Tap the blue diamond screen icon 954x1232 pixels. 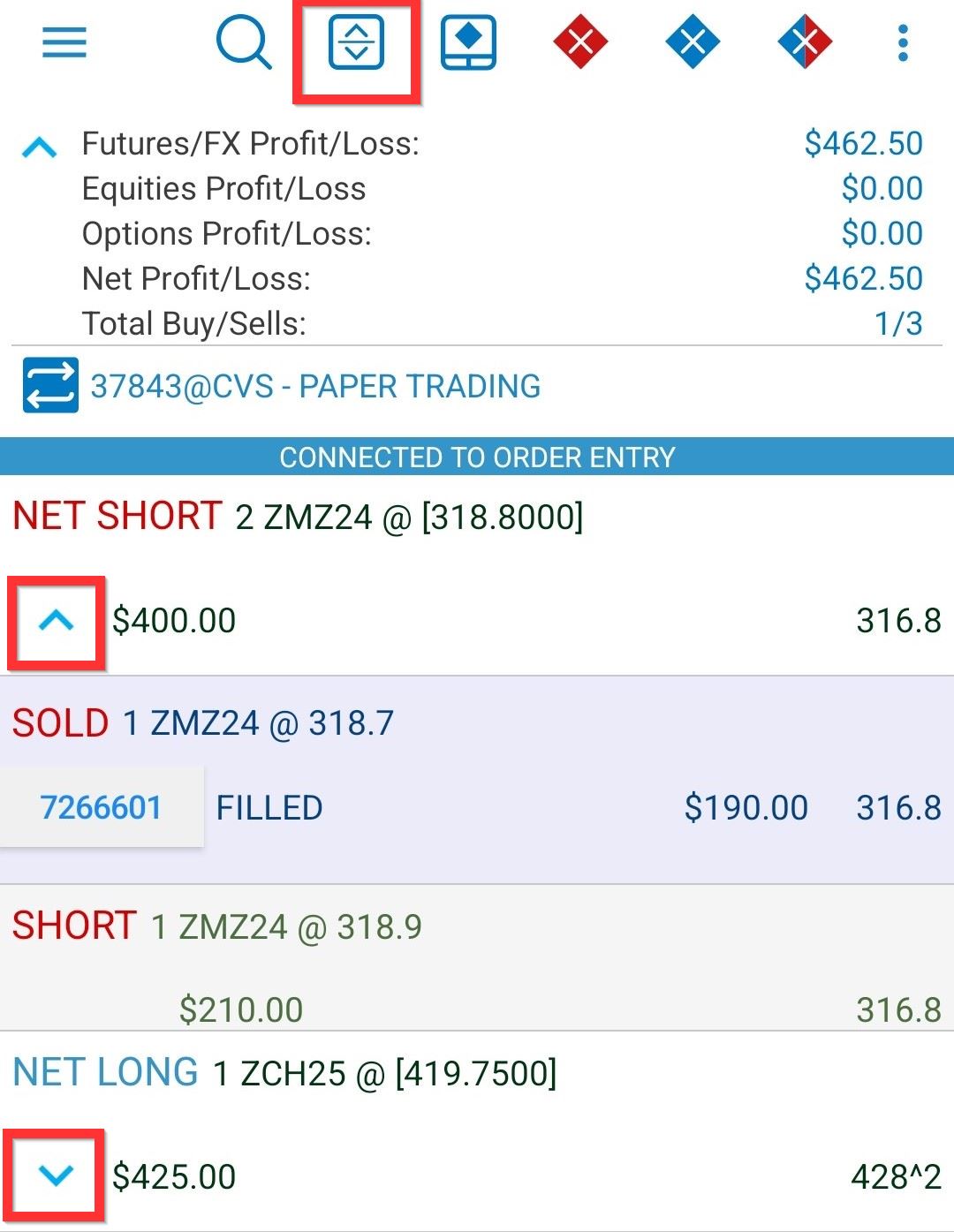(468, 42)
